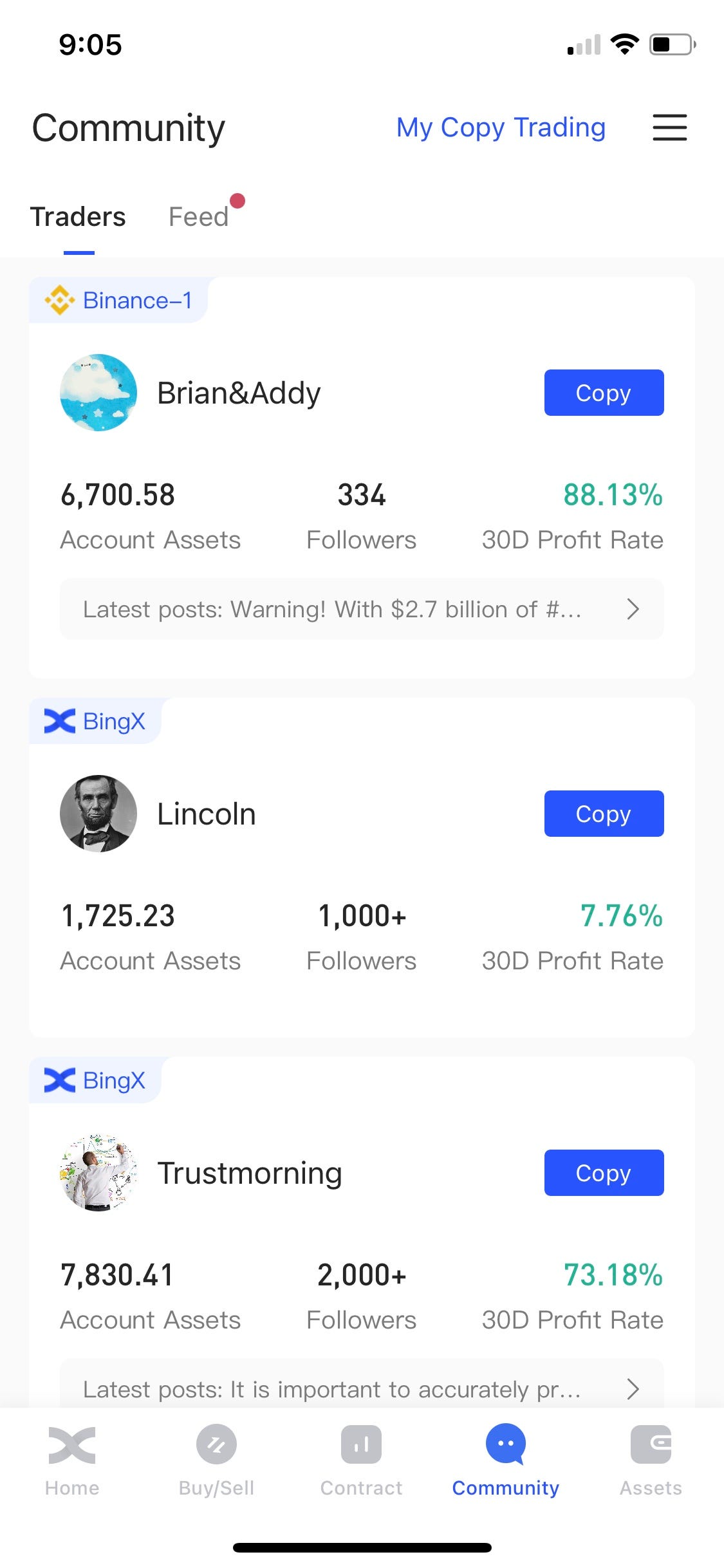View Trustmorning's trader profile
This screenshot has height=1568, width=724.
click(249, 1173)
